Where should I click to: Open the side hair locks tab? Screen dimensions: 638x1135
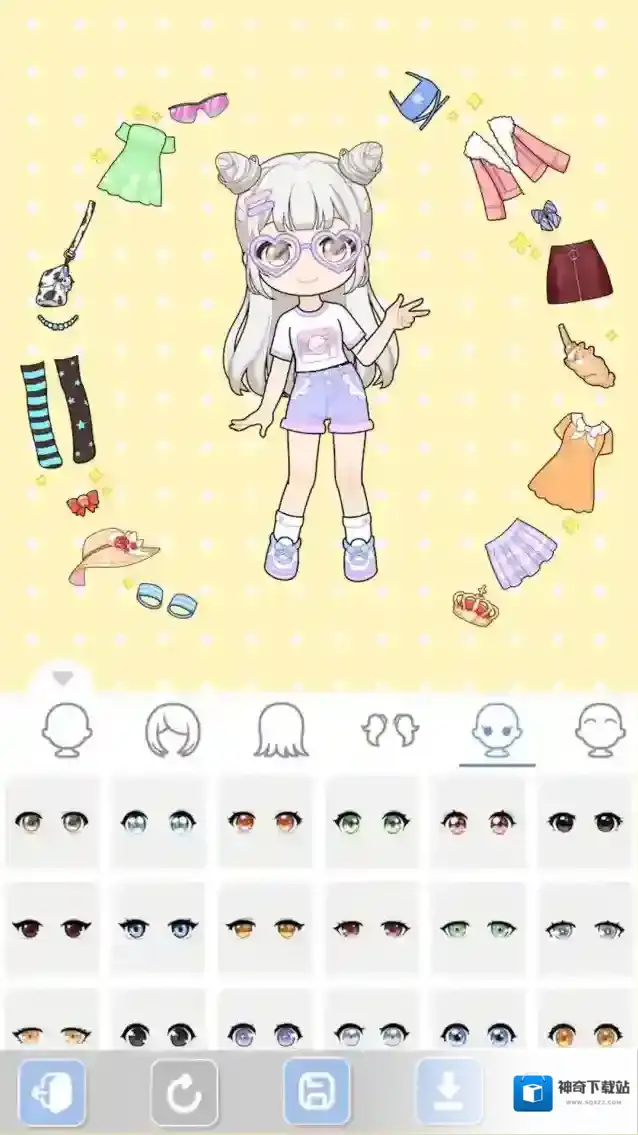tap(390, 731)
